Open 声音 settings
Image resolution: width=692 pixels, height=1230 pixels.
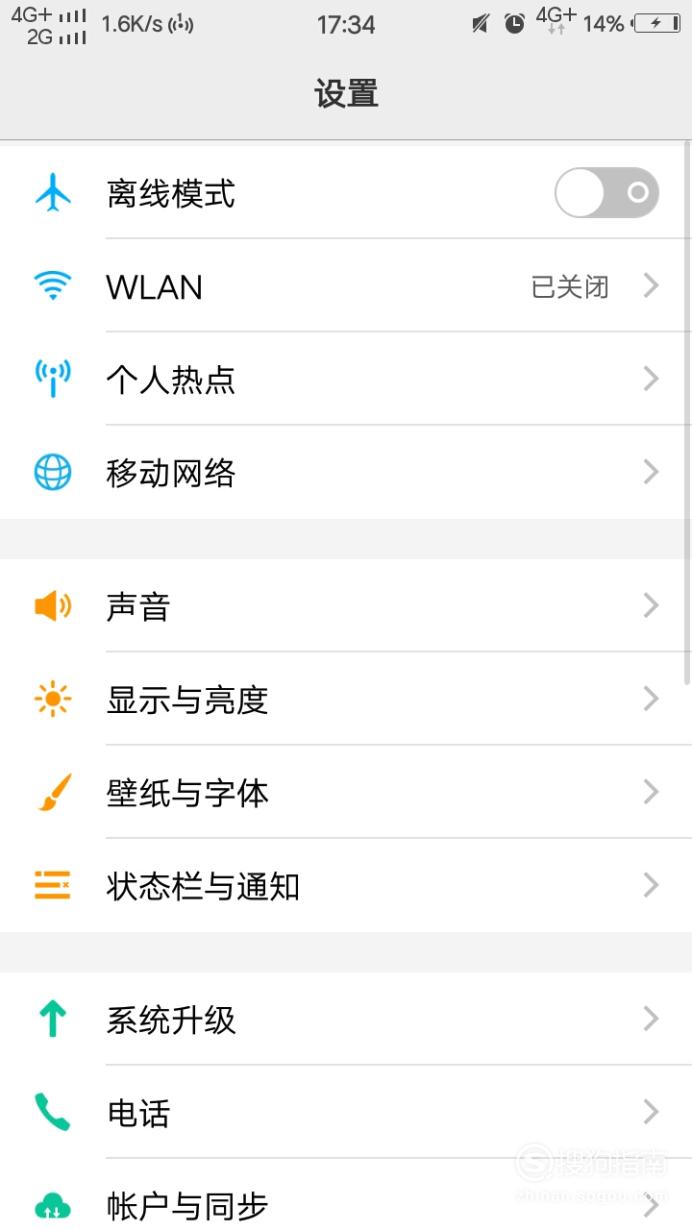click(346, 606)
